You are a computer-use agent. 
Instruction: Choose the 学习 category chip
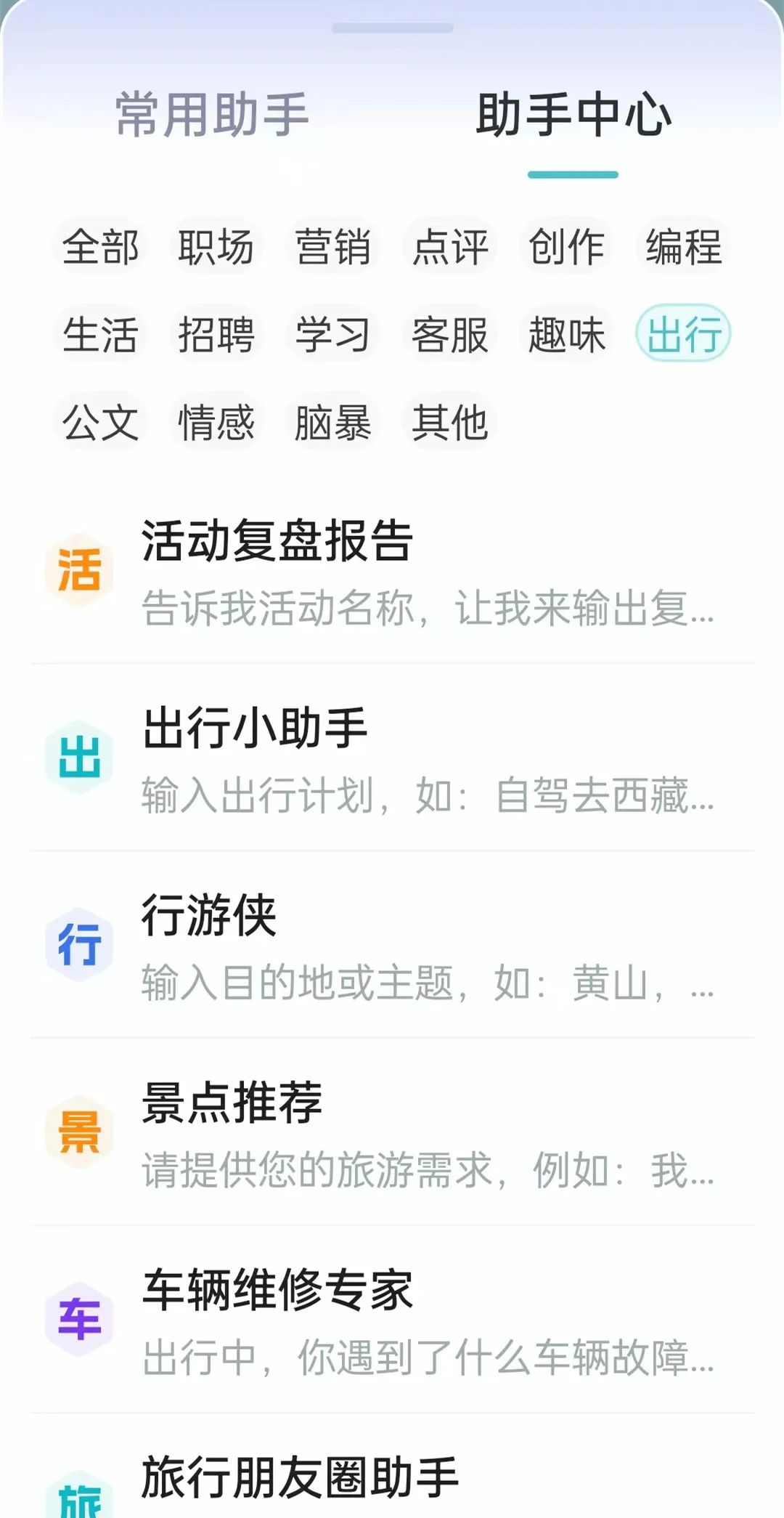333,335
